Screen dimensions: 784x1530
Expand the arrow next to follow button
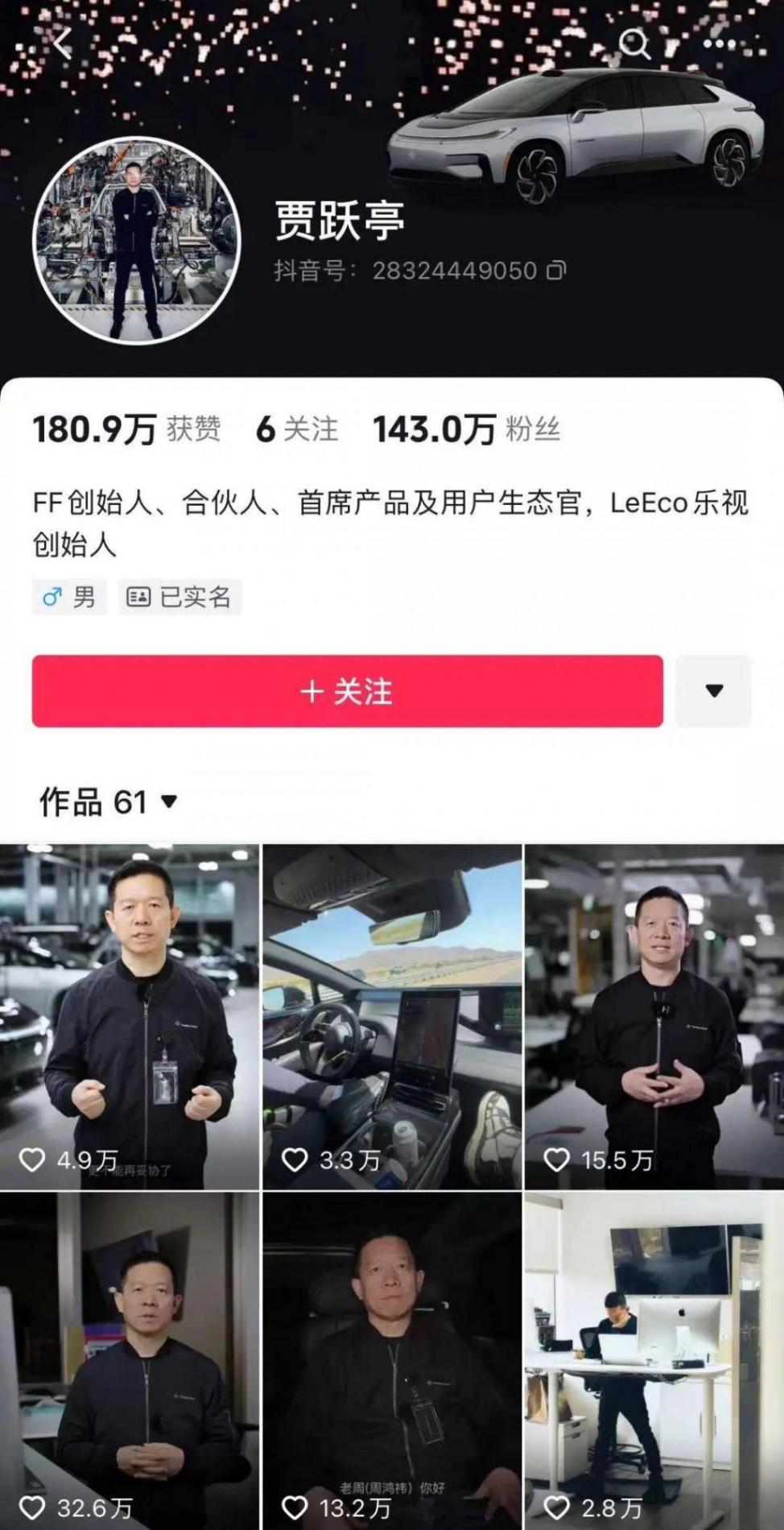click(713, 691)
